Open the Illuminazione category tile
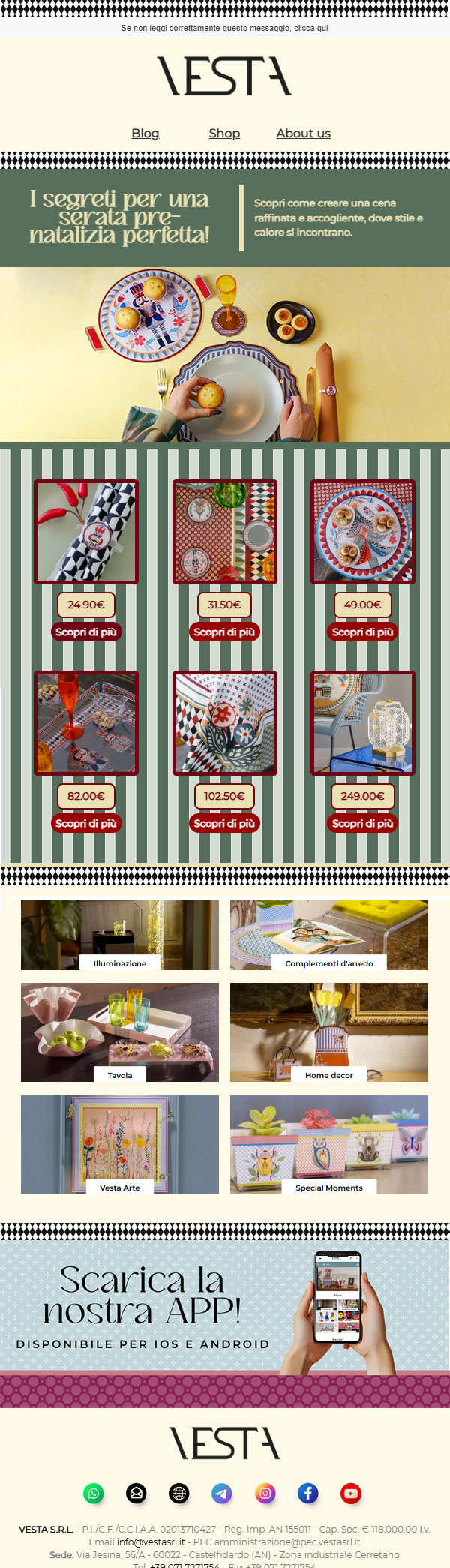450x1568 pixels. click(x=120, y=936)
